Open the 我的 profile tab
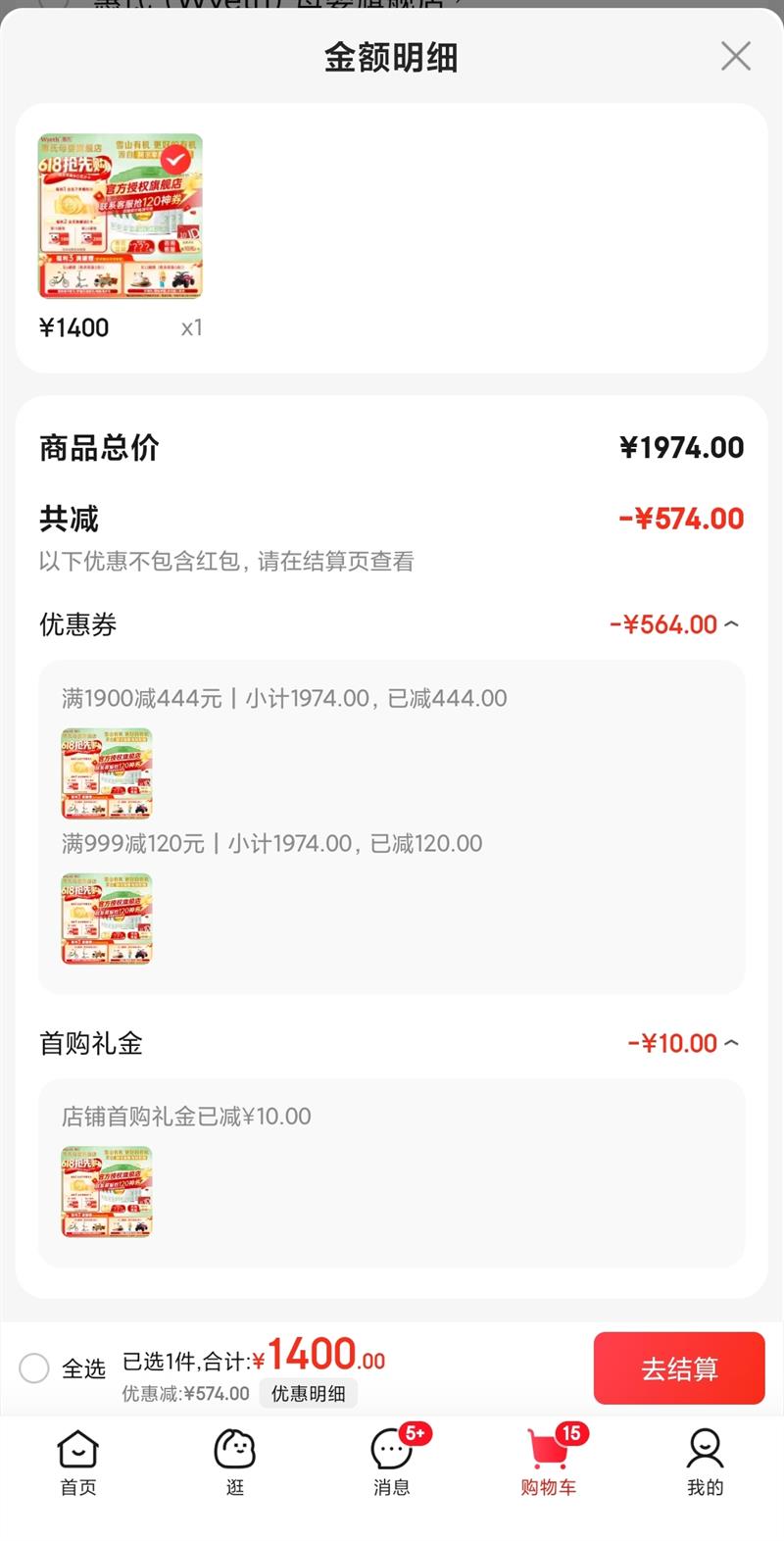Screen dimensions: 784x1541 point(705,1462)
